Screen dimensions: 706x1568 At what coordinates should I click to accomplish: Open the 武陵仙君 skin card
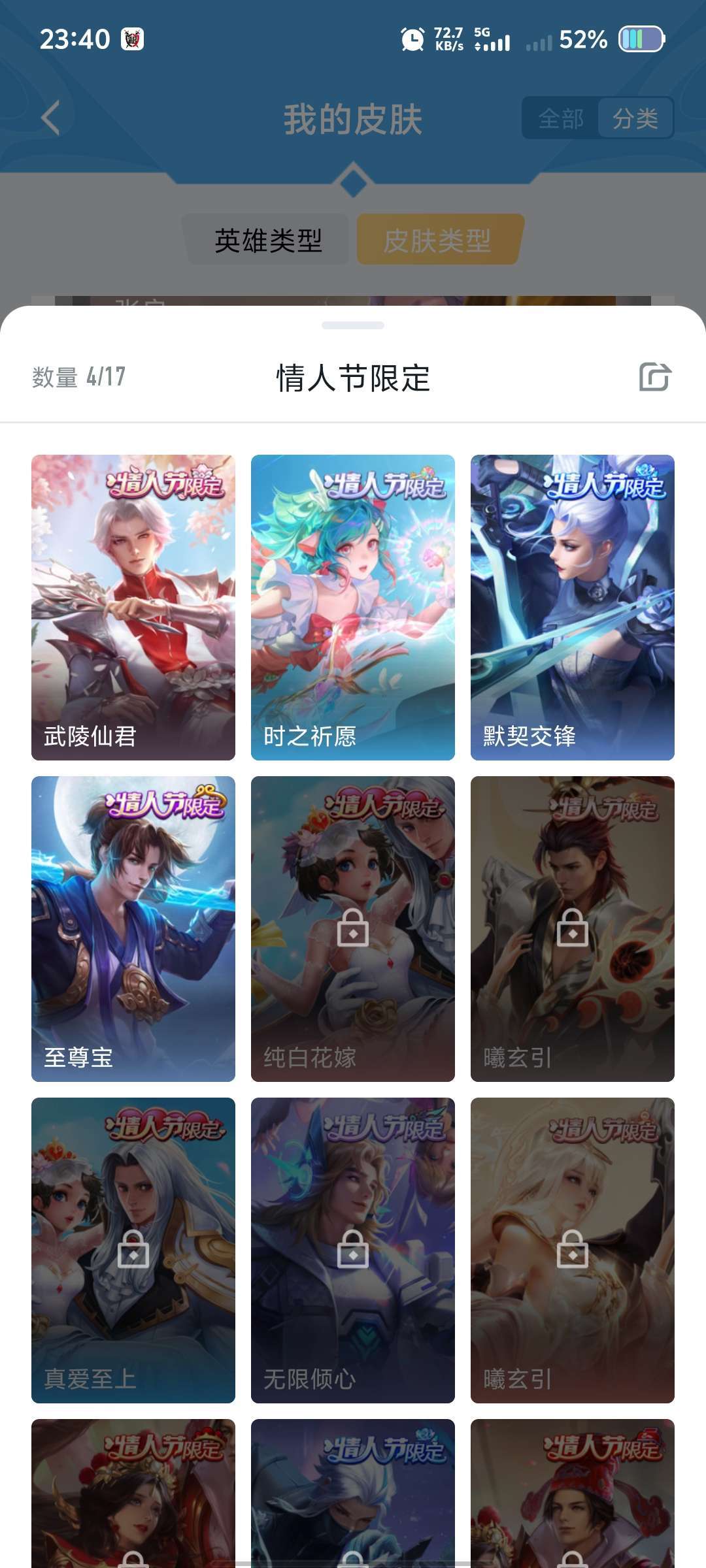coord(133,607)
